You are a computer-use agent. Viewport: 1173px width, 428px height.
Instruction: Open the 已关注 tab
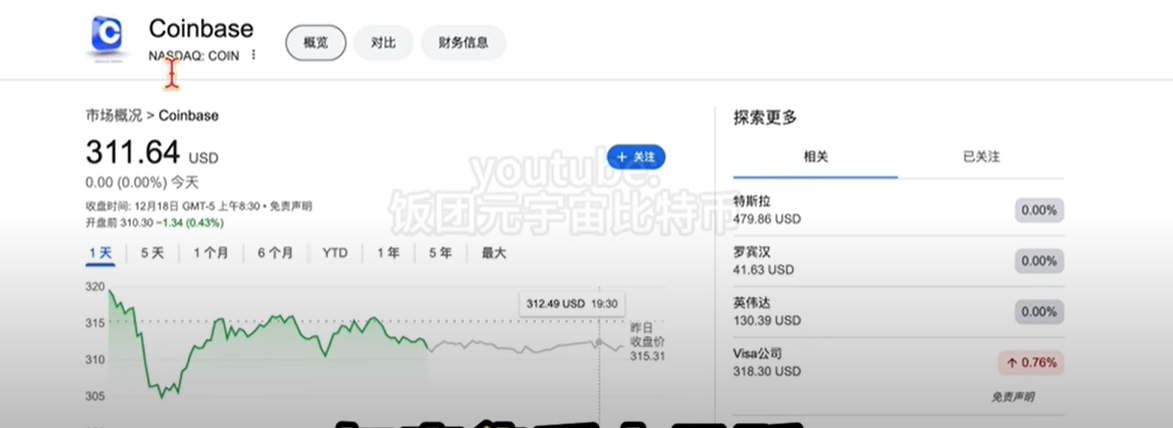pos(981,157)
